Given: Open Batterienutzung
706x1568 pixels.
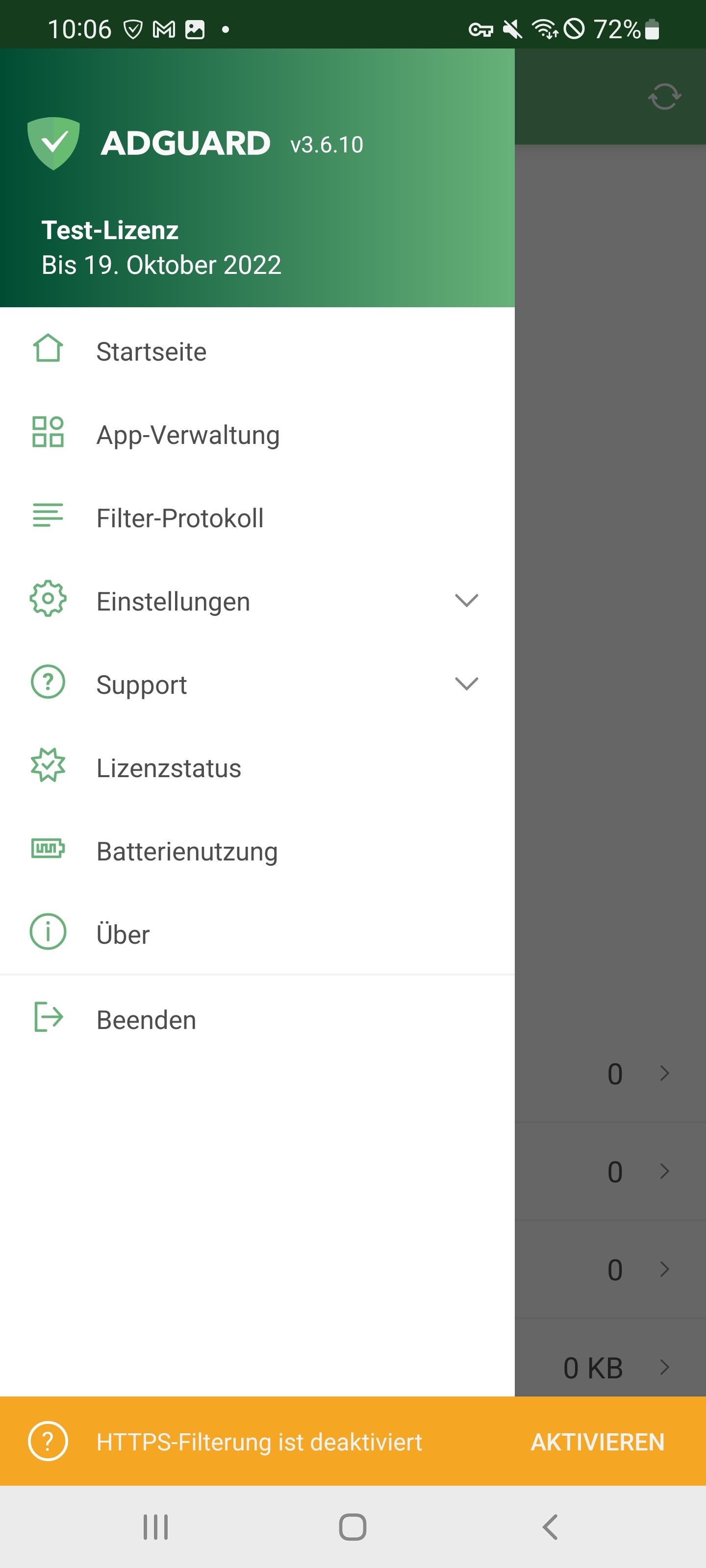Looking at the screenshot, I should [x=257, y=852].
